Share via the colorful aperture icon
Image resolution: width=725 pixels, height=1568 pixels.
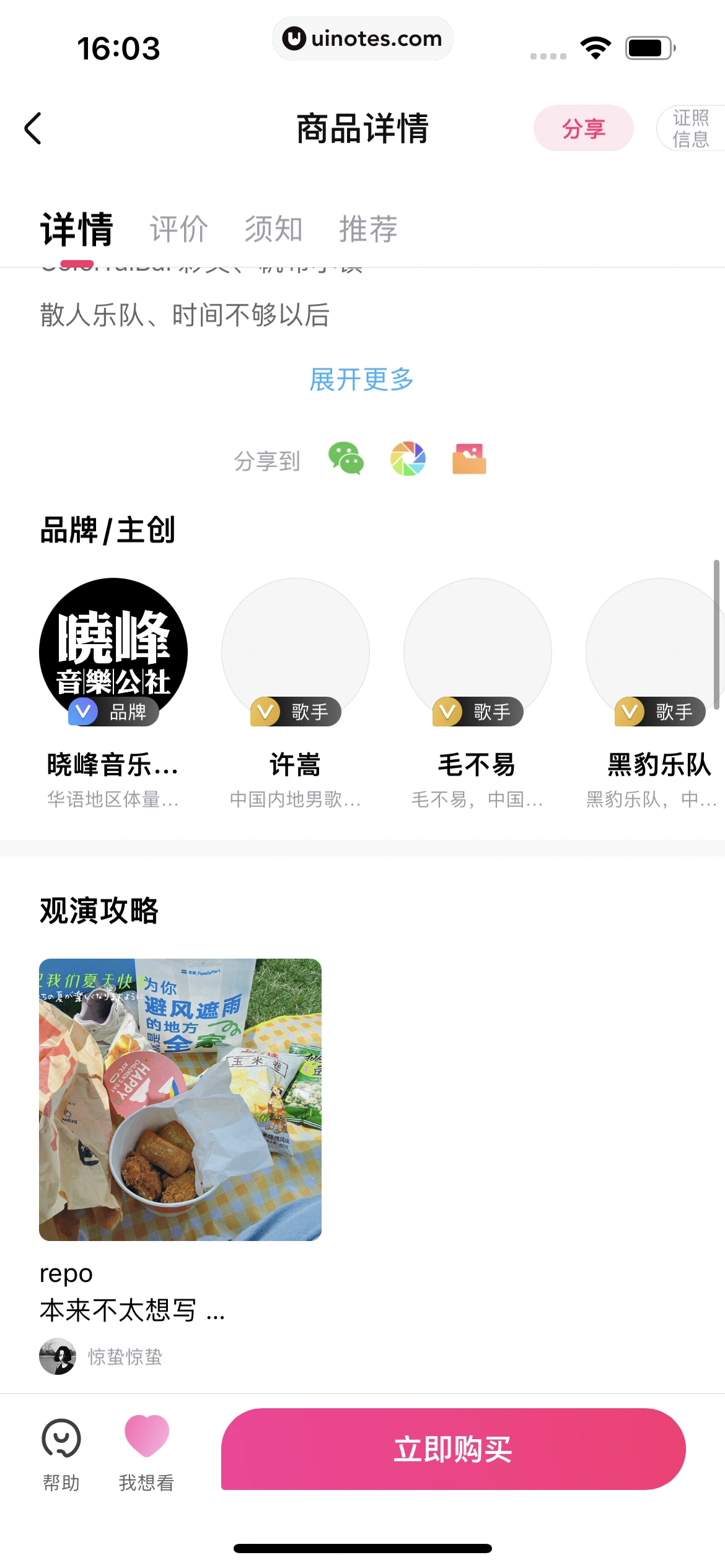[x=408, y=459]
